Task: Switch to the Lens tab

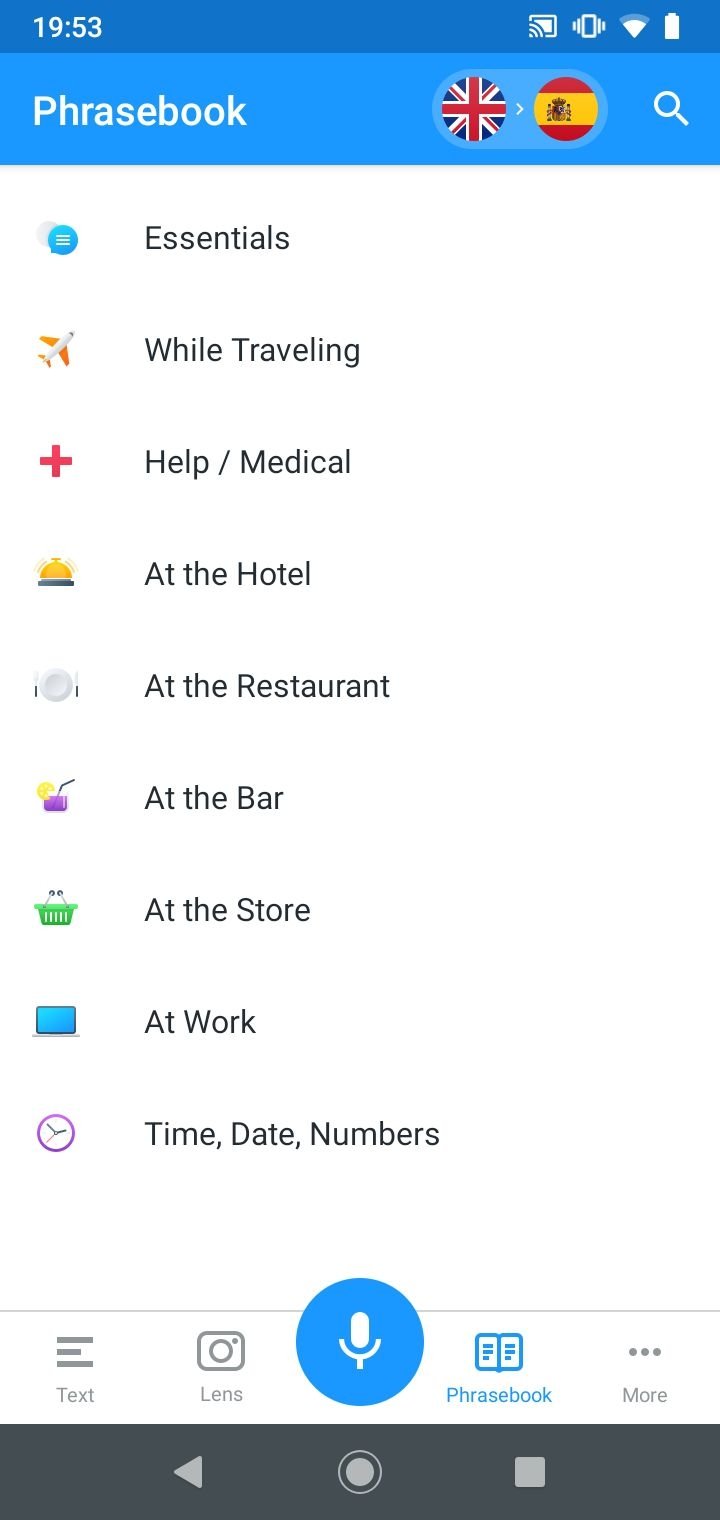Action: click(221, 1369)
